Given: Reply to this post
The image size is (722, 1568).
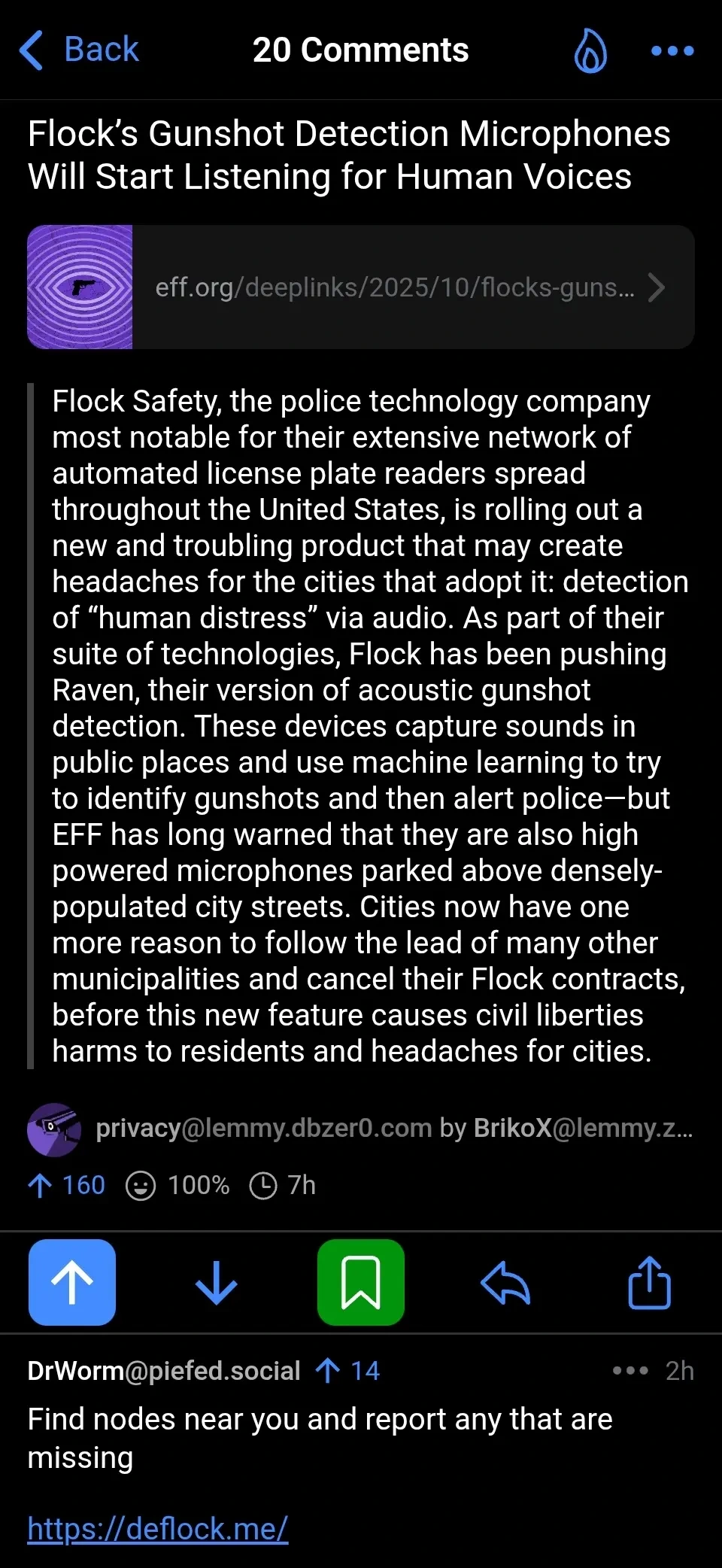Looking at the screenshot, I should tap(505, 1282).
